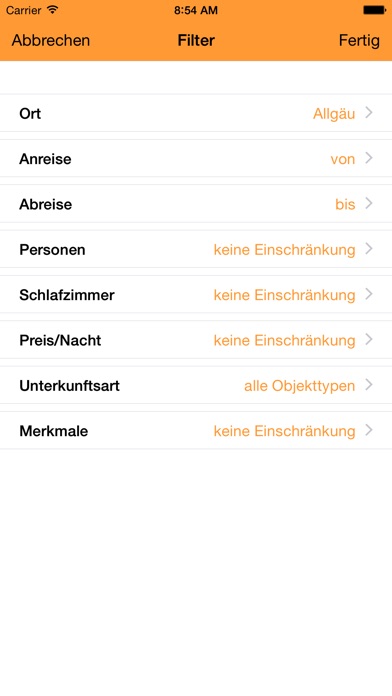Viewport: 392px width, 696px height.
Task: Open the Schlafzimmer filter row
Action: pyautogui.click(x=196, y=294)
